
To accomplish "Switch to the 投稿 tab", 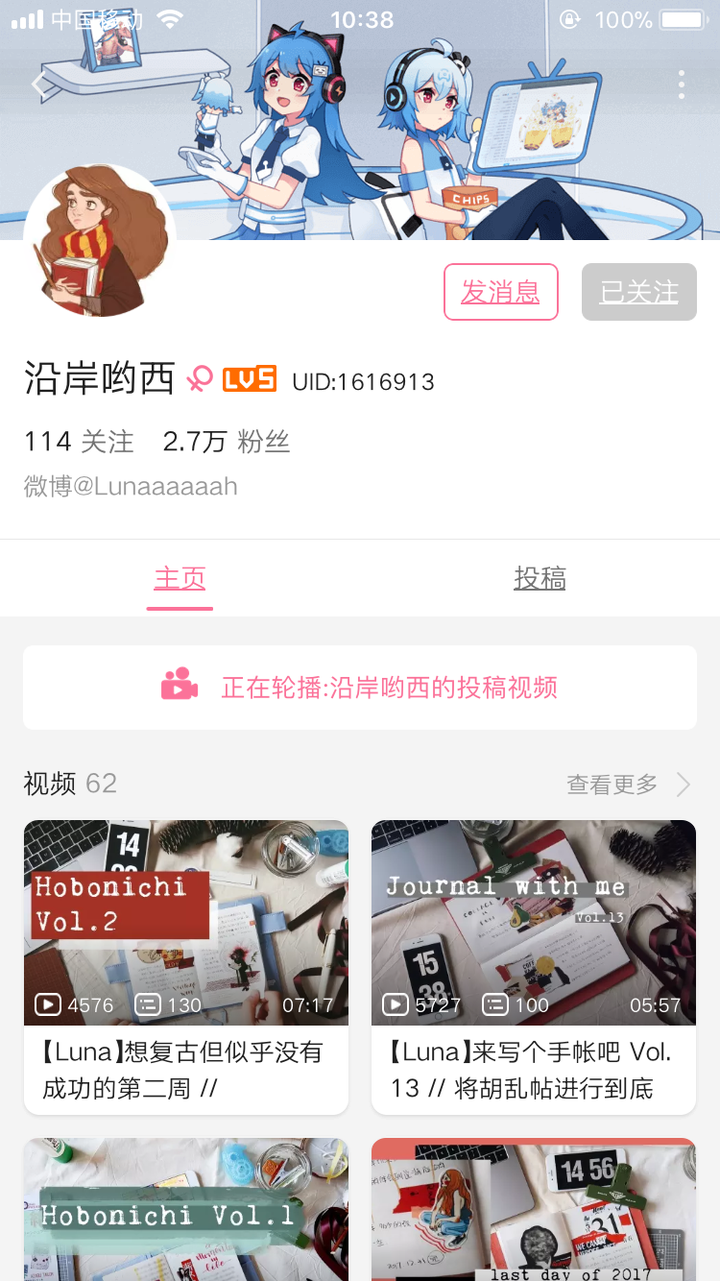I will point(540,578).
